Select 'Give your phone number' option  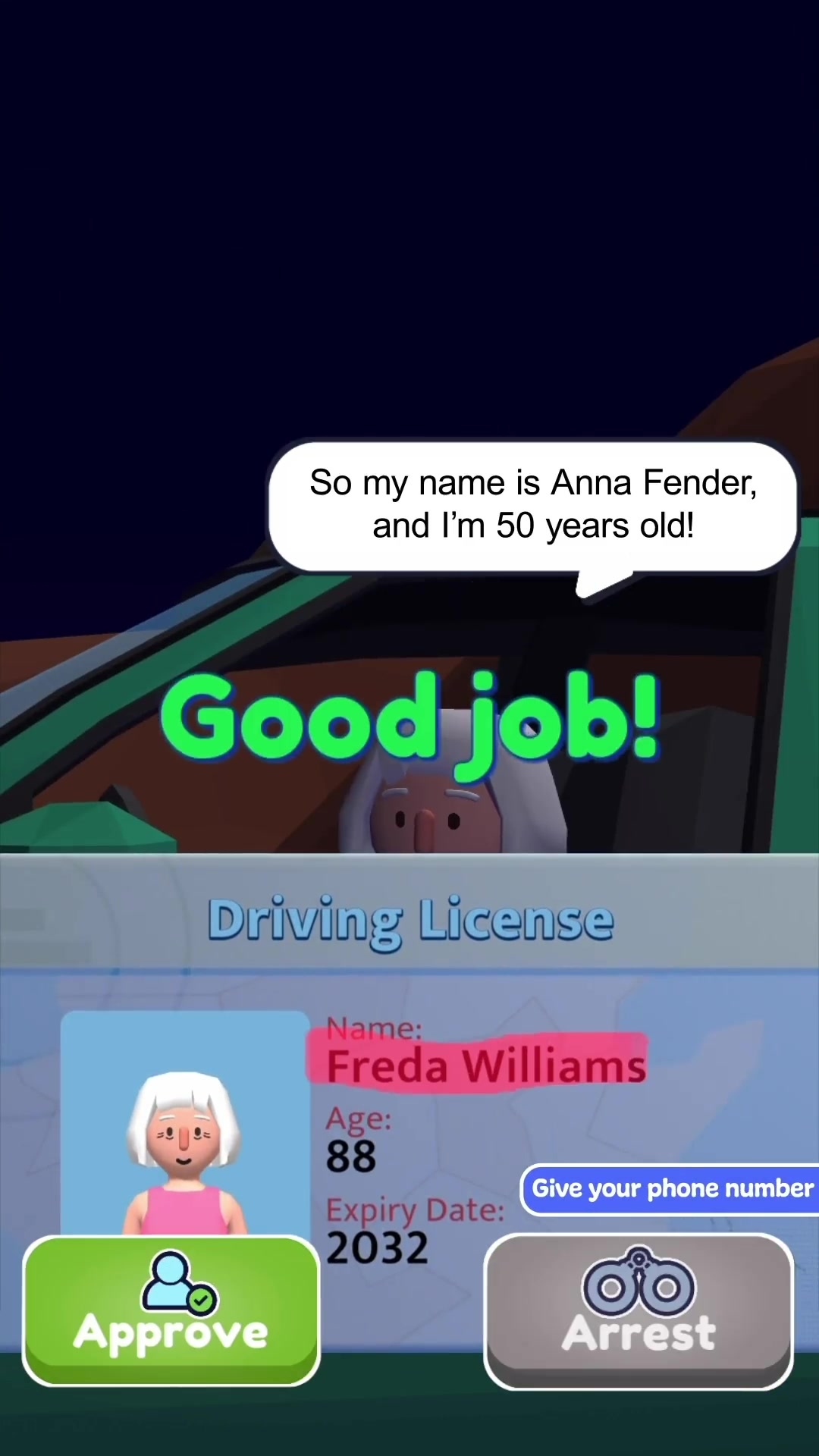670,1188
